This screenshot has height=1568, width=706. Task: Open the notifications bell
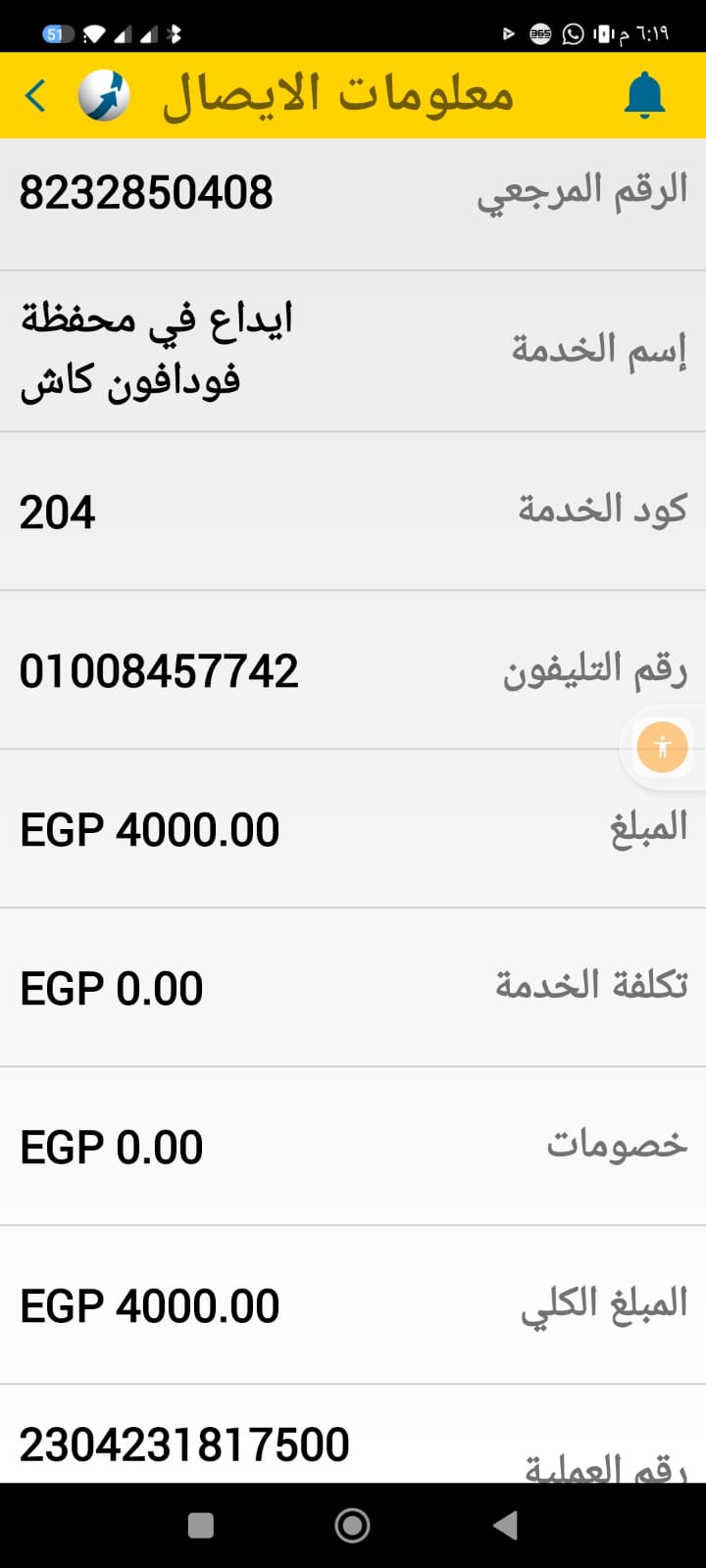point(644,96)
